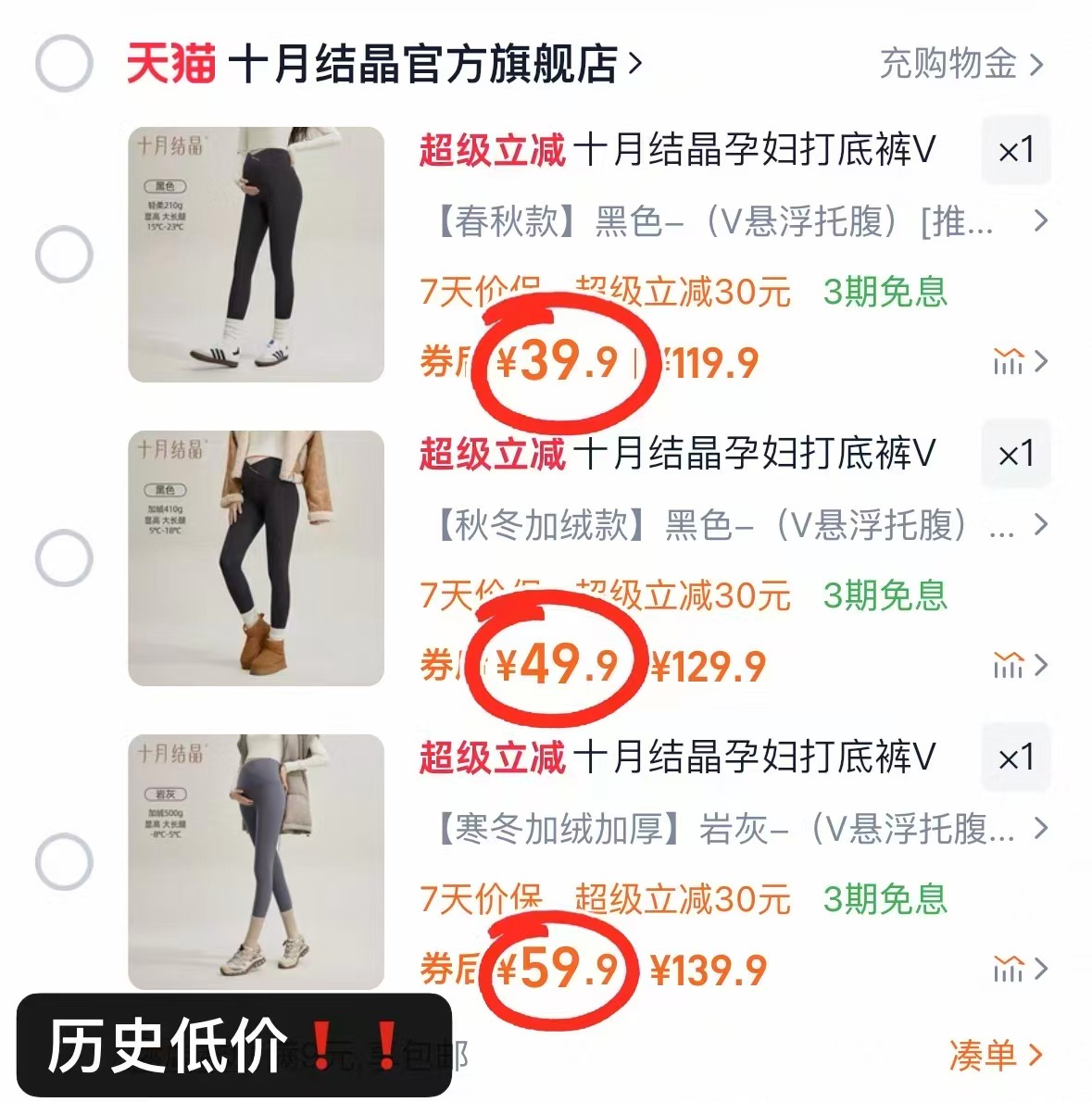Expand the first product's SKU options chevron
This screenshot has width=1092, height=1102.
pos(1042,222)
